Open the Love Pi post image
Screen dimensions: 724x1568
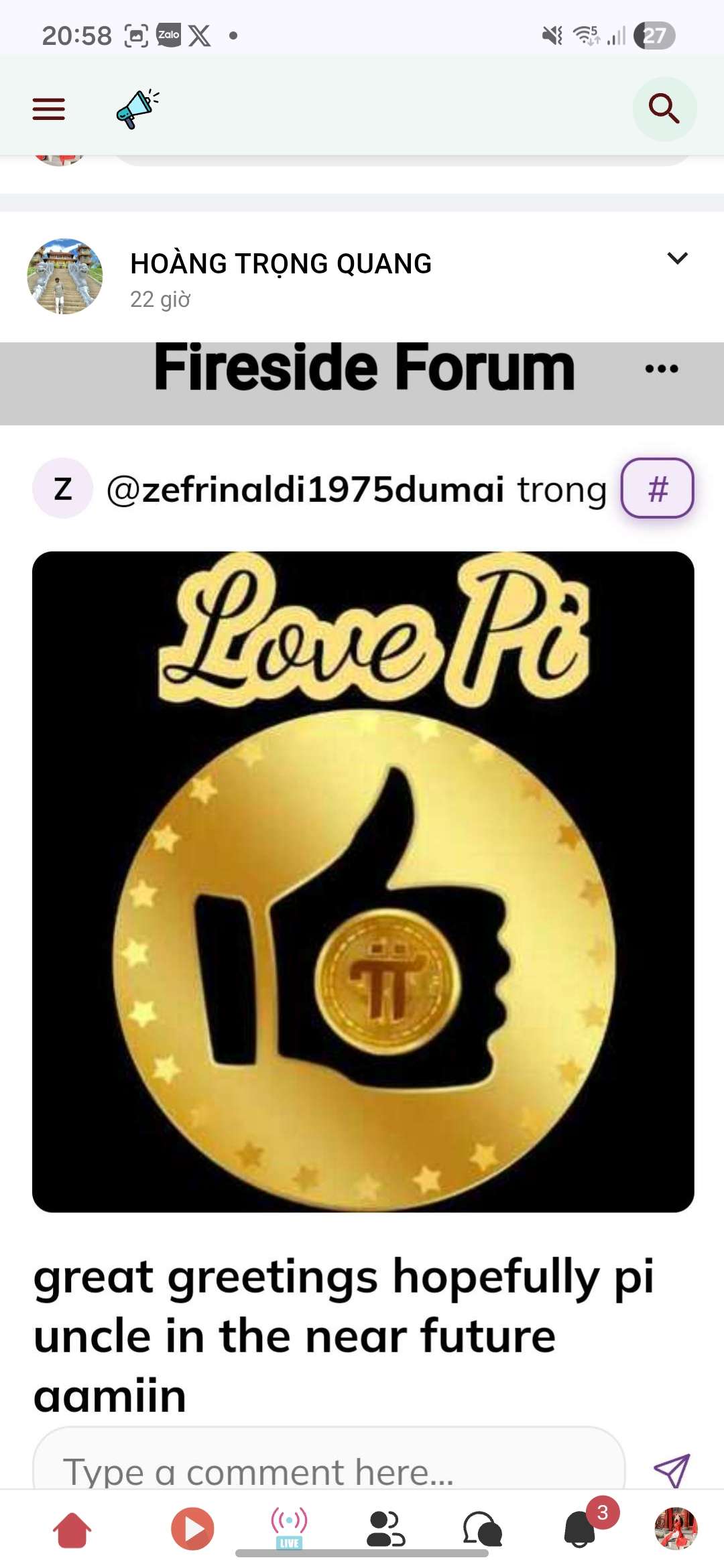click(x=363, y=881)
